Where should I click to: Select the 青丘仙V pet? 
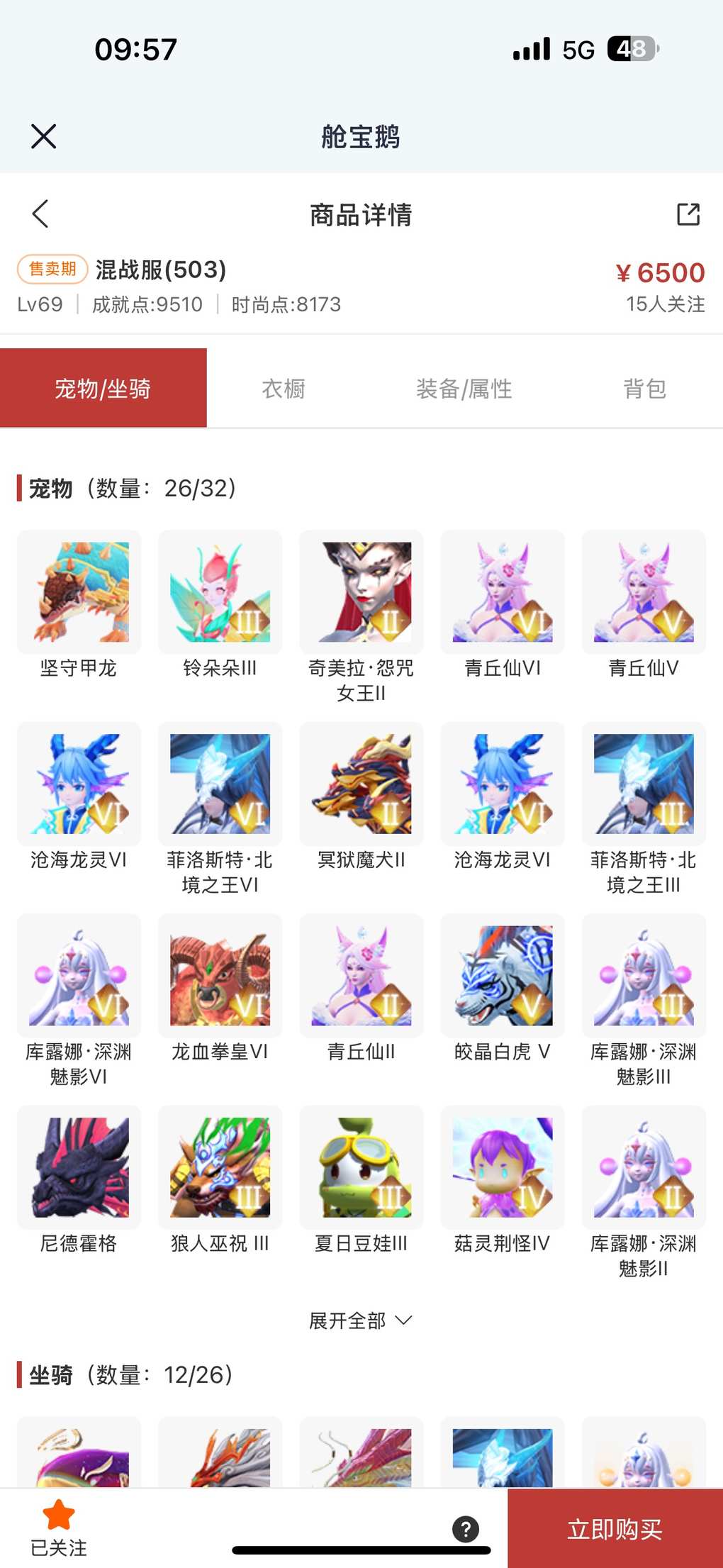tap(644, 593)
